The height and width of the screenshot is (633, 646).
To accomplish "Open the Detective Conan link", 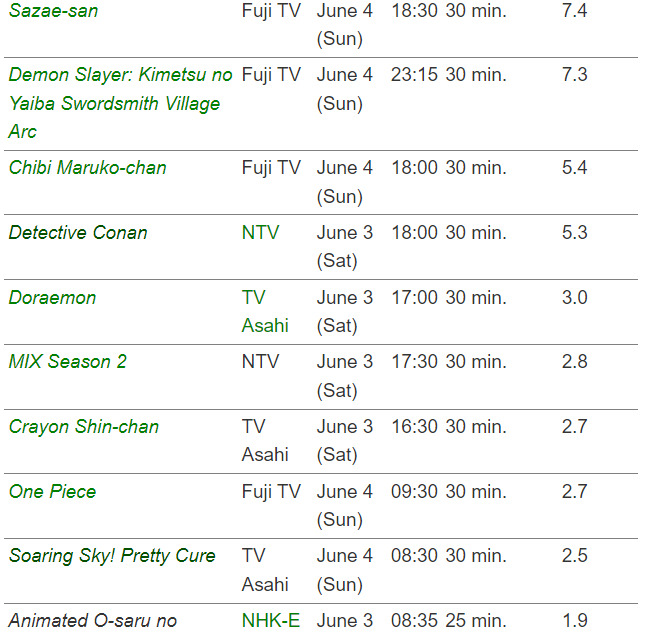I will 78,233.
